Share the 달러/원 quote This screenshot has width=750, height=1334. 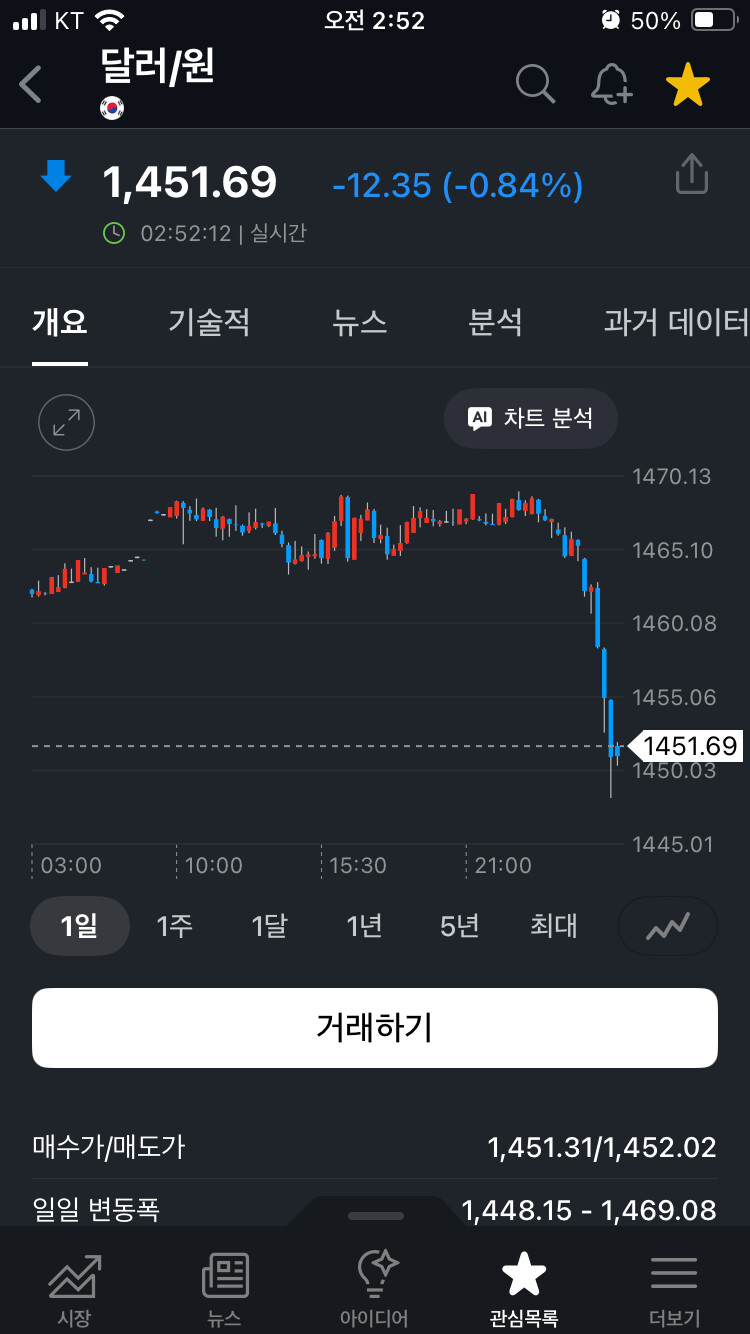692,174
